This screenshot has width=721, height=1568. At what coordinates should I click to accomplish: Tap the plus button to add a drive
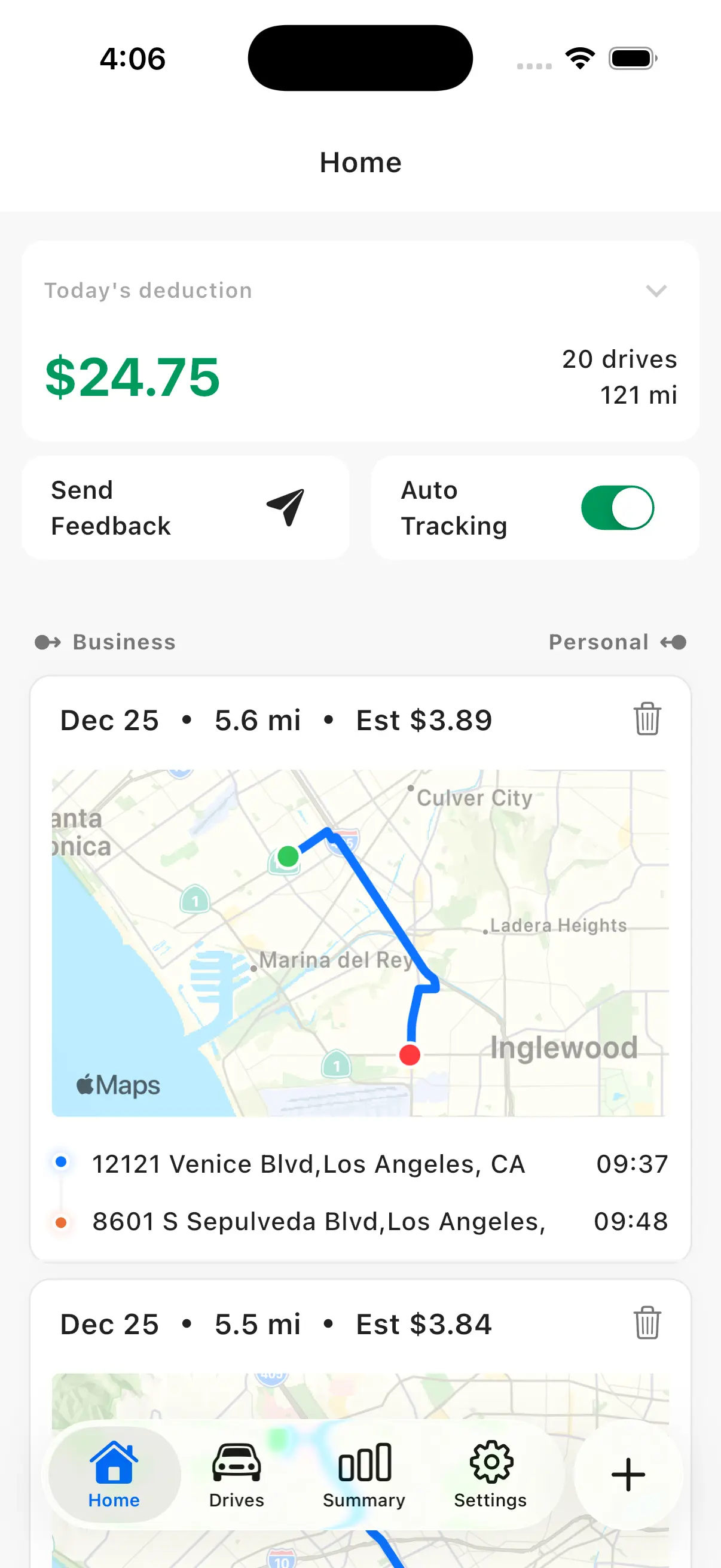627,1475
